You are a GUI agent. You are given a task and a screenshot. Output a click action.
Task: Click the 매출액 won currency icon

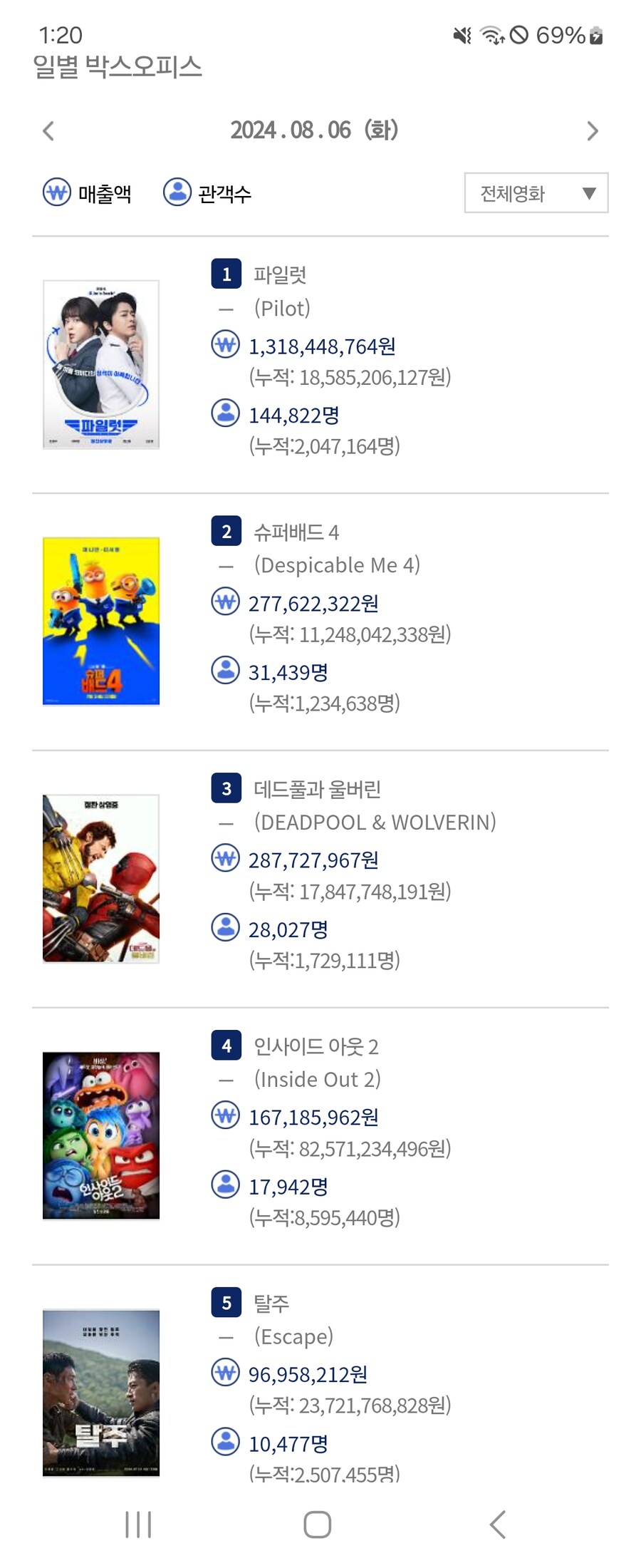point(56,192)
